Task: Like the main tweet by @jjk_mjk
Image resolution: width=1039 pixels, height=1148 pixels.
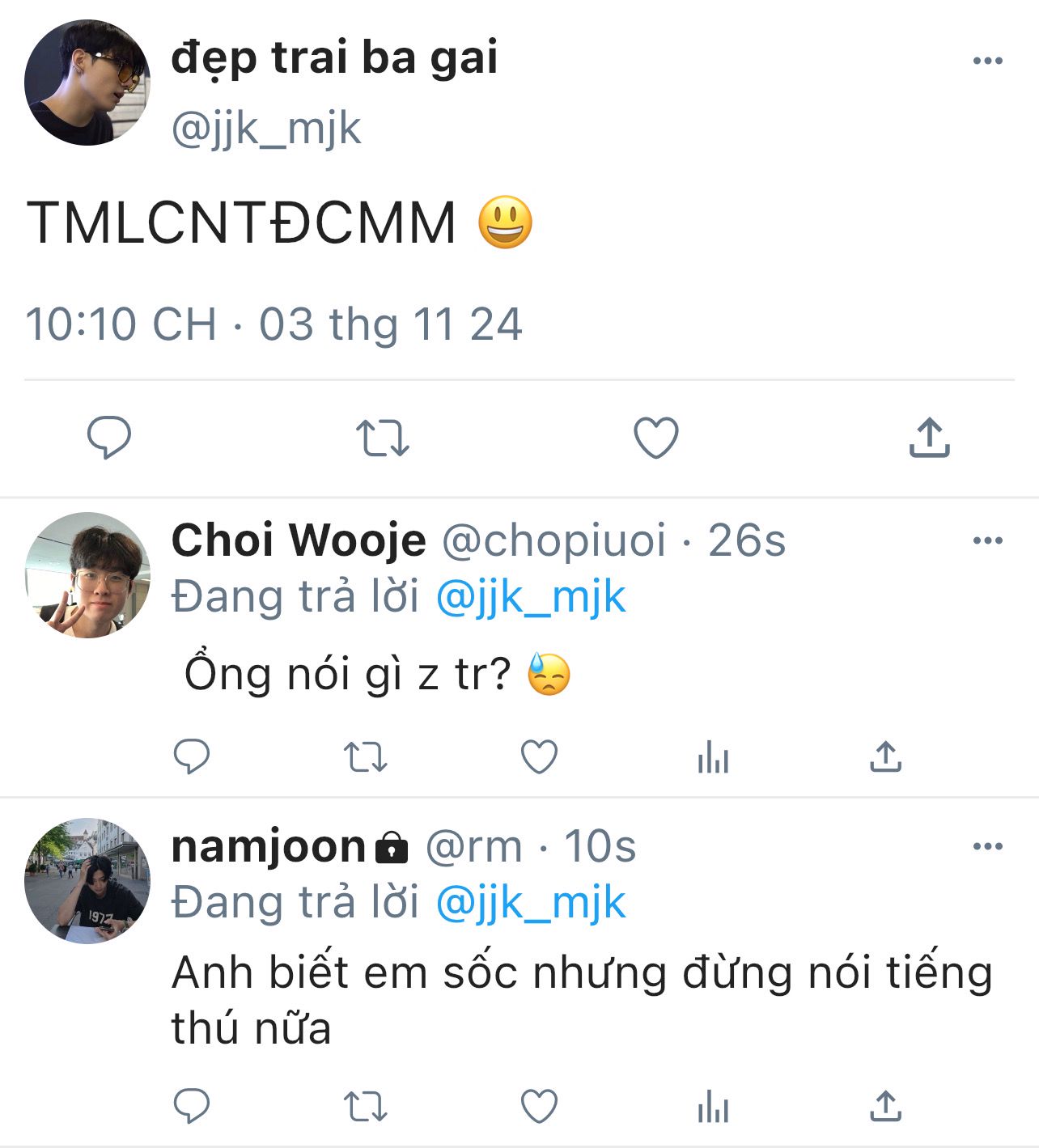Action: tap(655, 438)
